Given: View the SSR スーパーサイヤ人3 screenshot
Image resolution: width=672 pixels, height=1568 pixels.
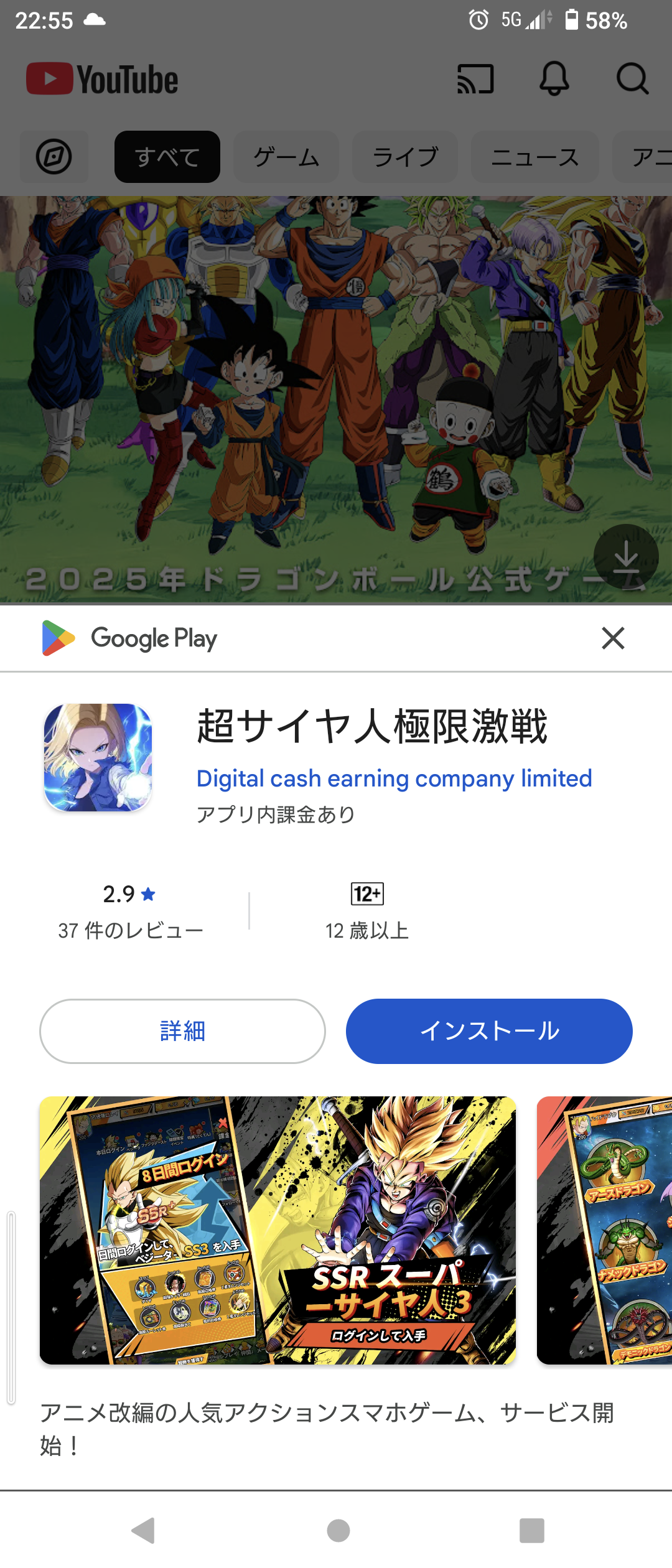Looking at the screenshot, I should point(278,1230).
